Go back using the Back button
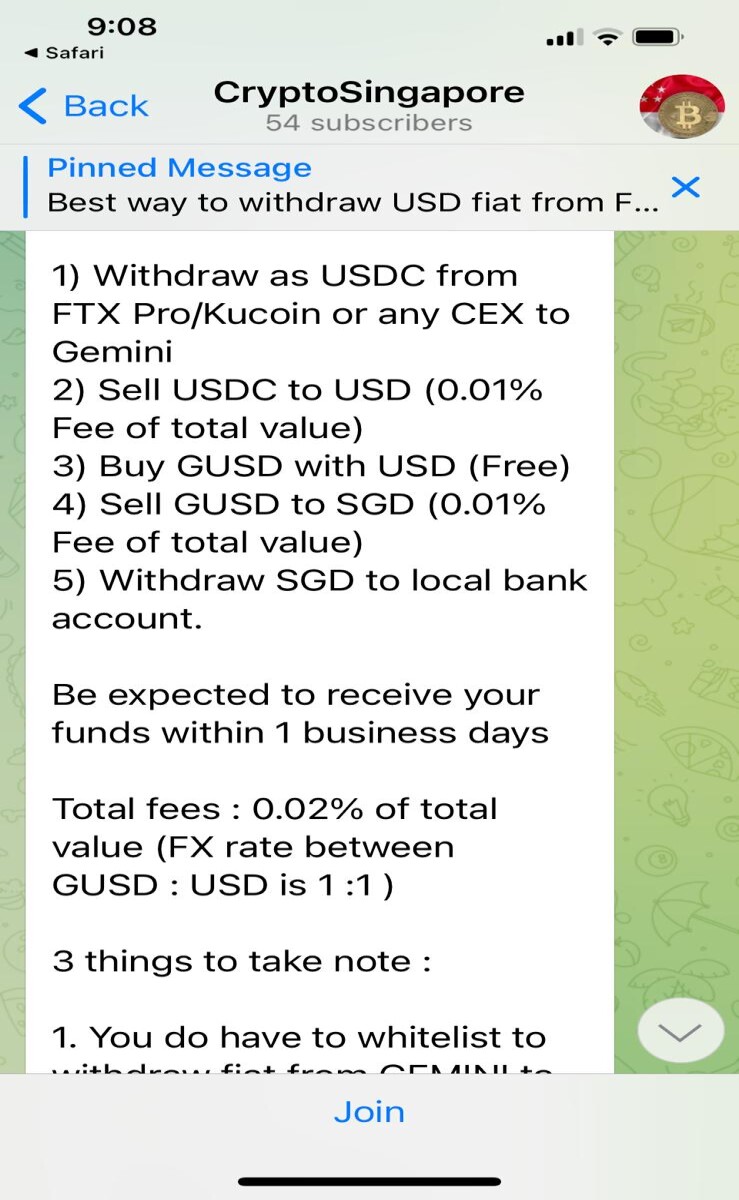The width and height of the screenshot is (739, 1200). (x=83, y=106)
